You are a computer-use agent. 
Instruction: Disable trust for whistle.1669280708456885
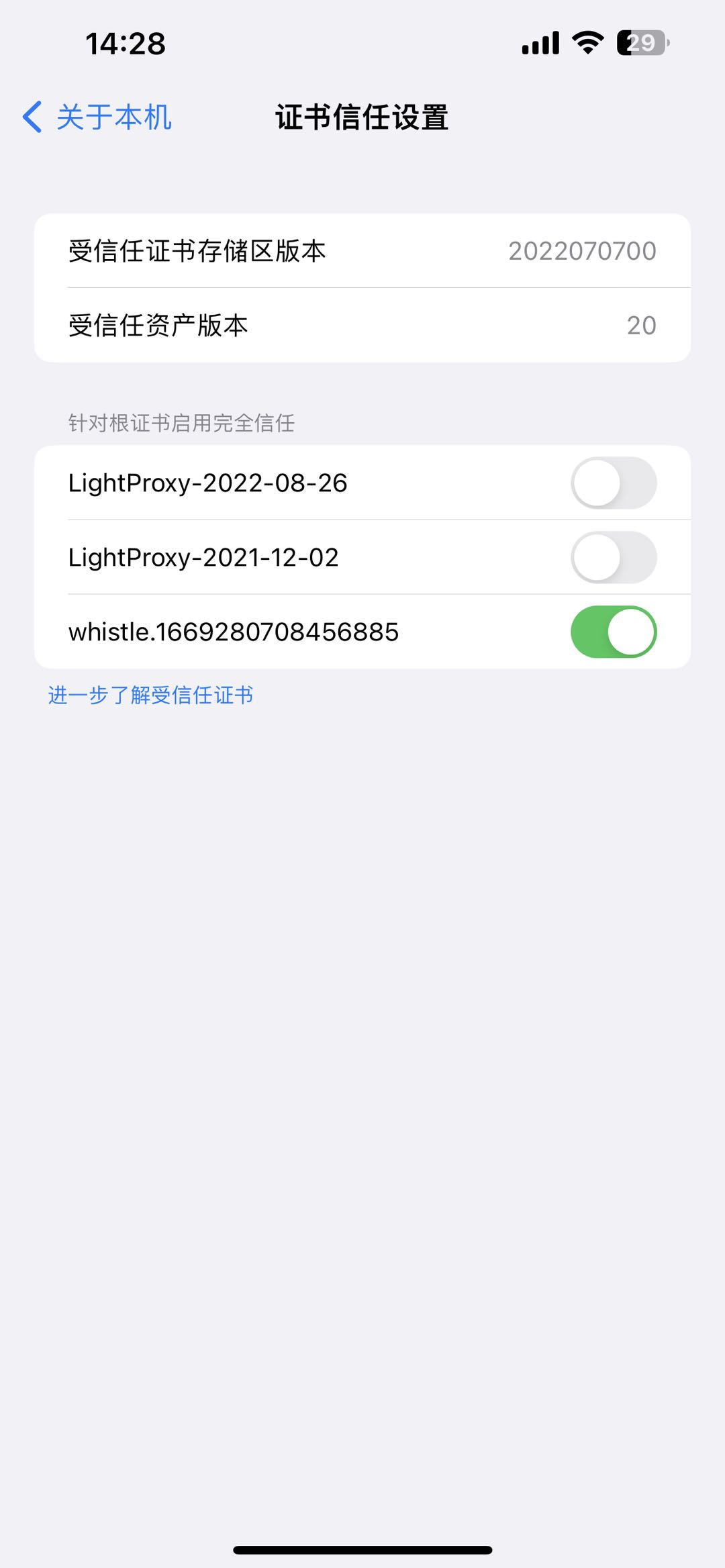[x=613, y=632]
